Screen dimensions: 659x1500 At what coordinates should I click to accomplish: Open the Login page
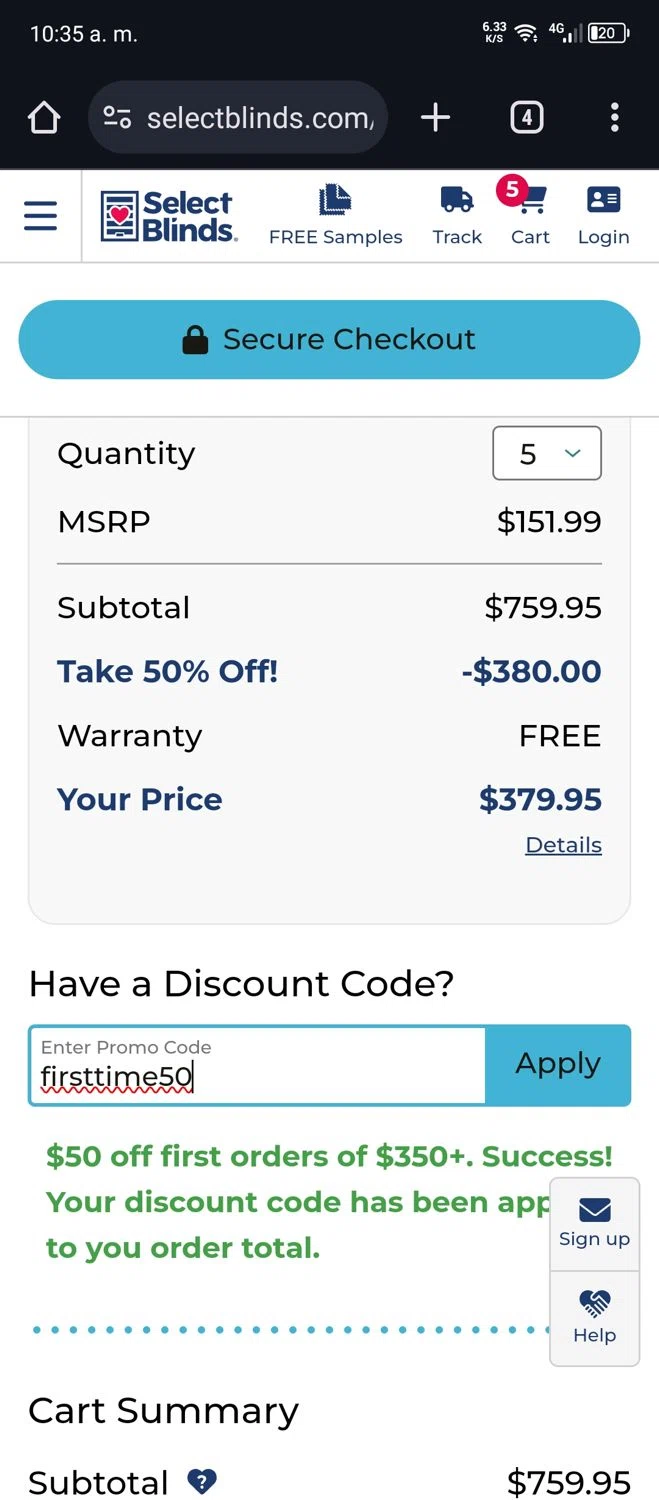tap(603, 216)
